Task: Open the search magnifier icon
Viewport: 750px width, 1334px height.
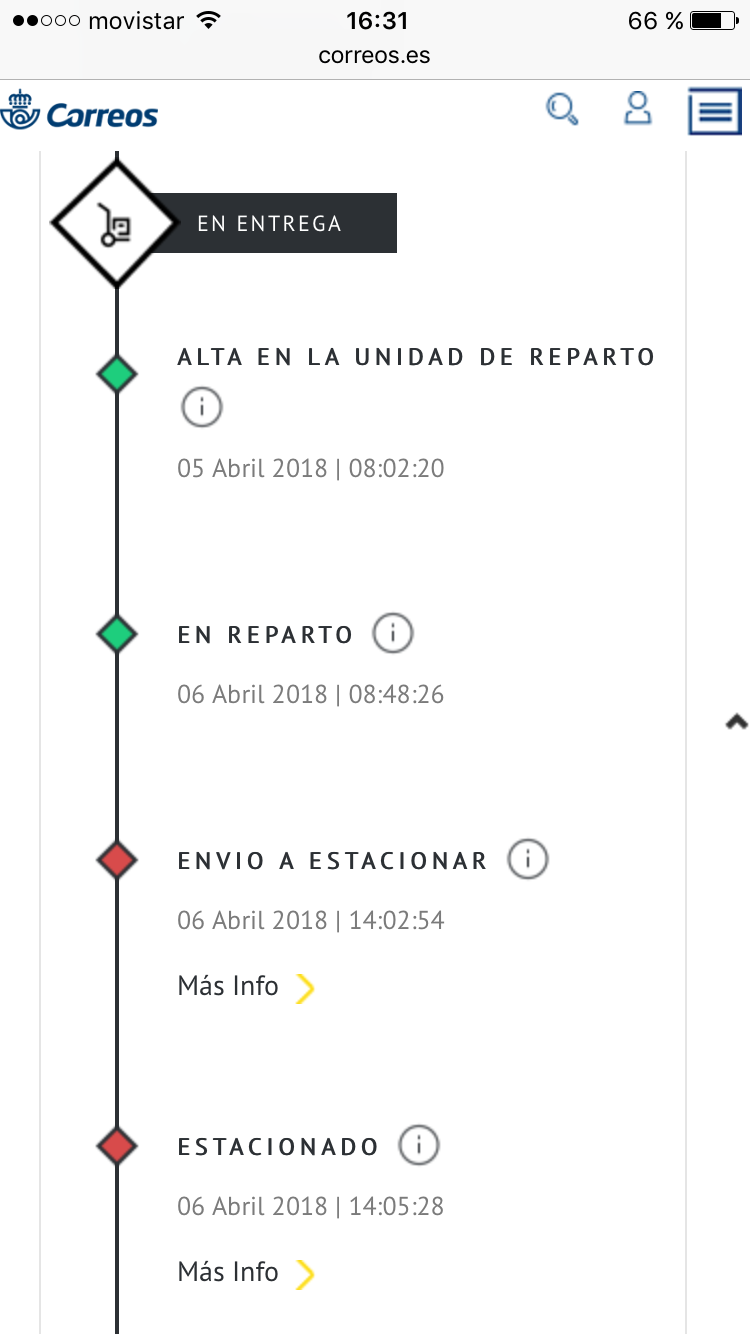Action: point(562,109)
